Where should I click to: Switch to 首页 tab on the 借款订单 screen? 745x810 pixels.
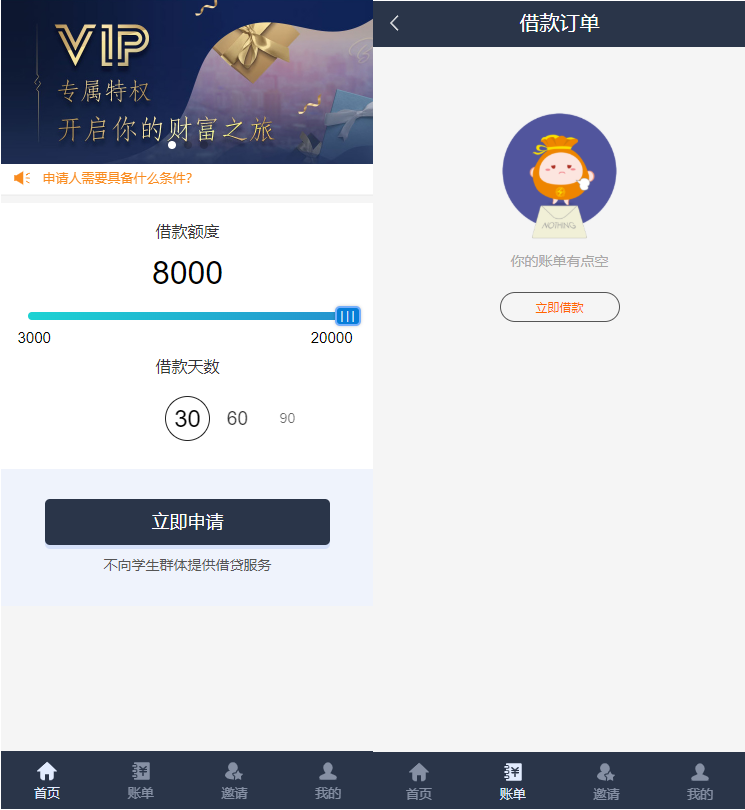(x=419, y=781)
